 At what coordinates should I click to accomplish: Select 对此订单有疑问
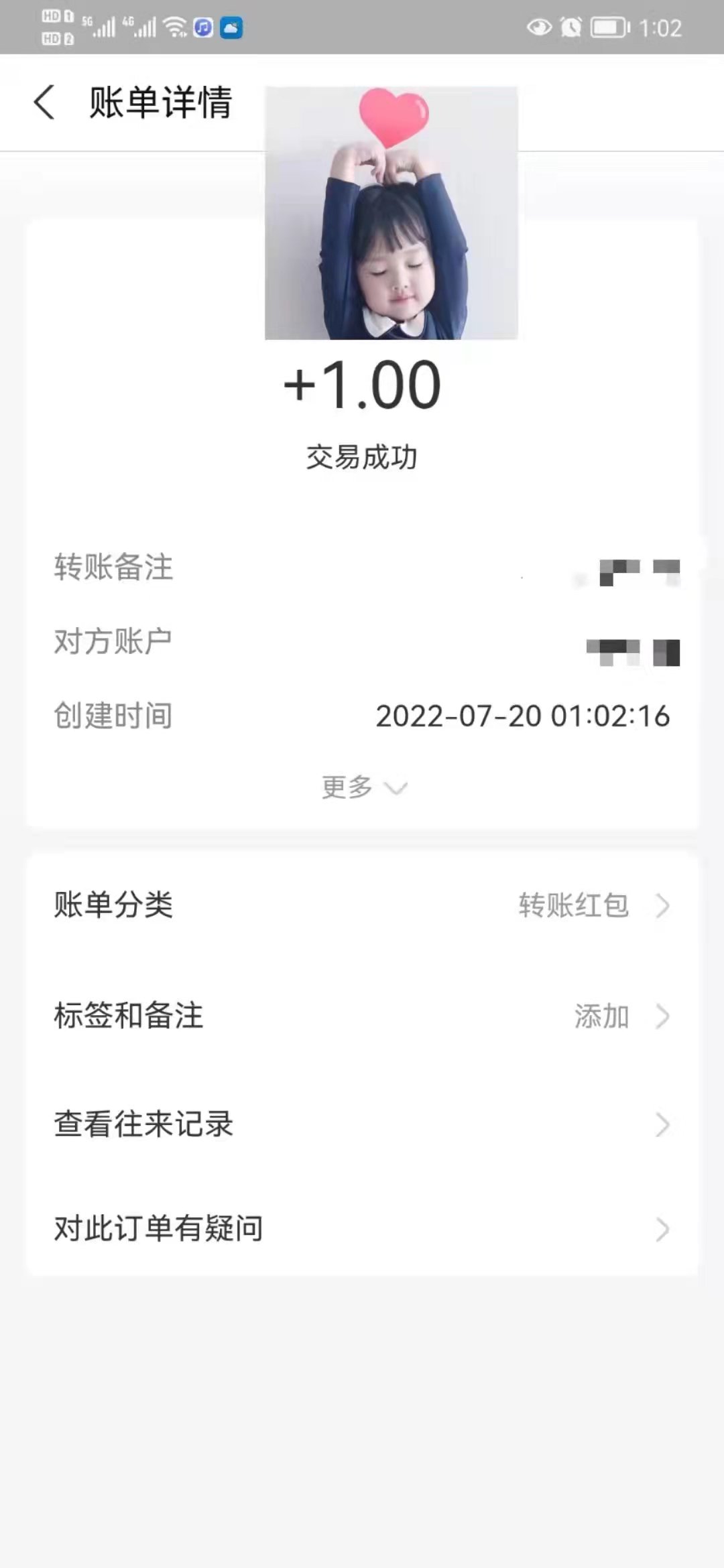[x=362, y=1229]
